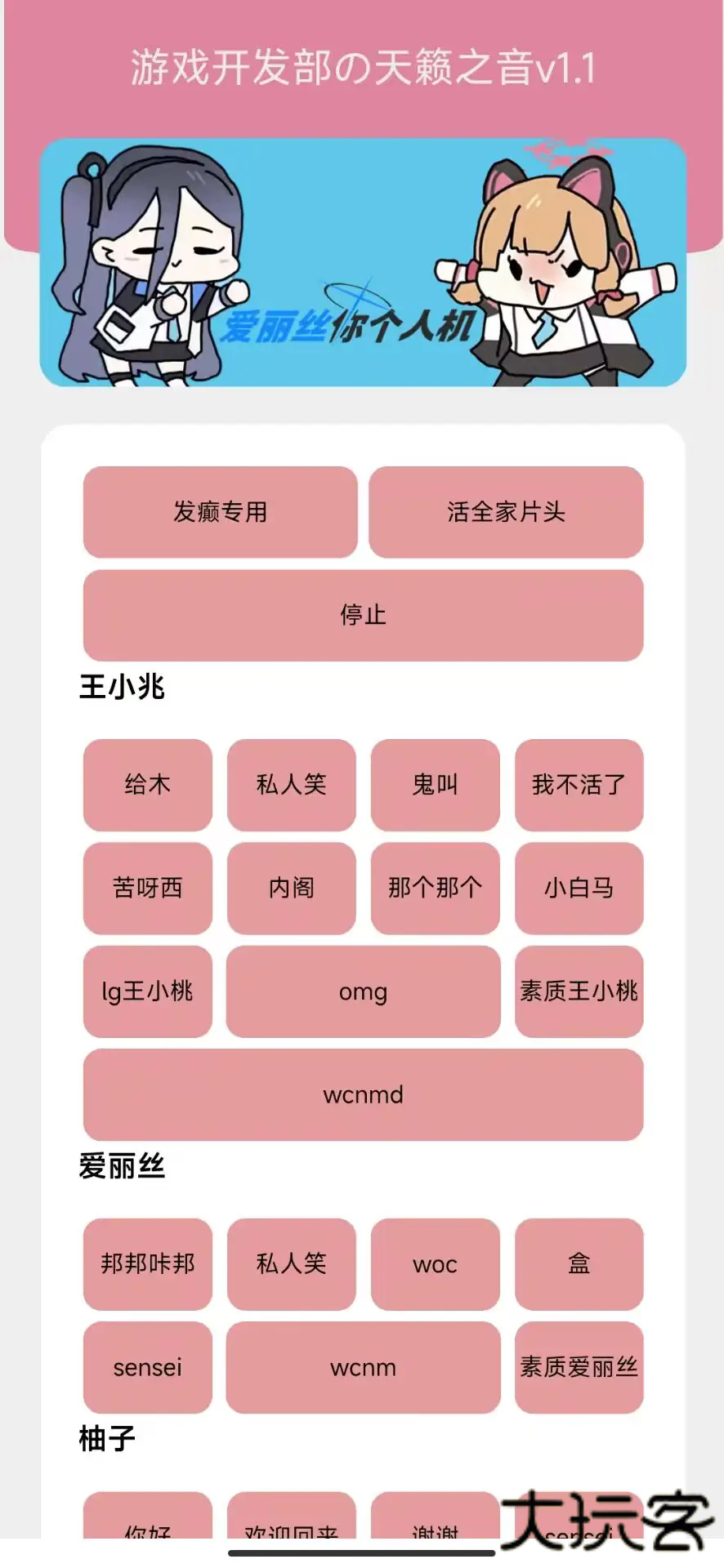Play 私人笑 under 王小兆

coord(291,786)
